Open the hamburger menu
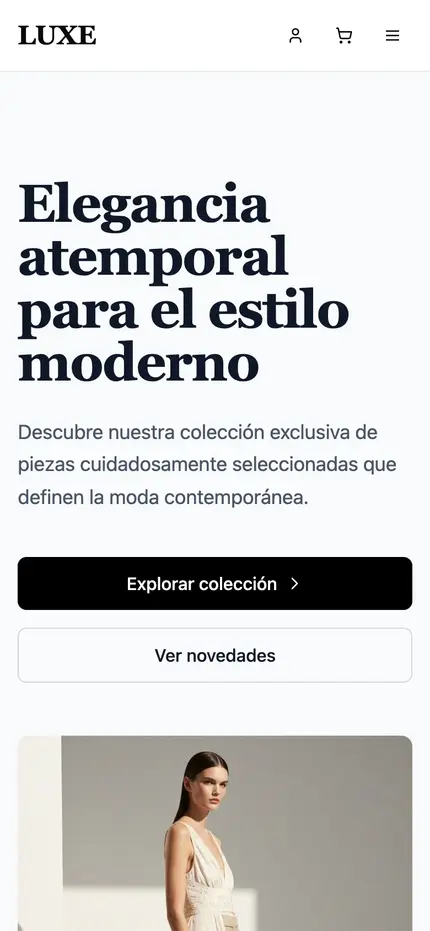The height and width of the screenshot is (931, 430). [393, 36]
